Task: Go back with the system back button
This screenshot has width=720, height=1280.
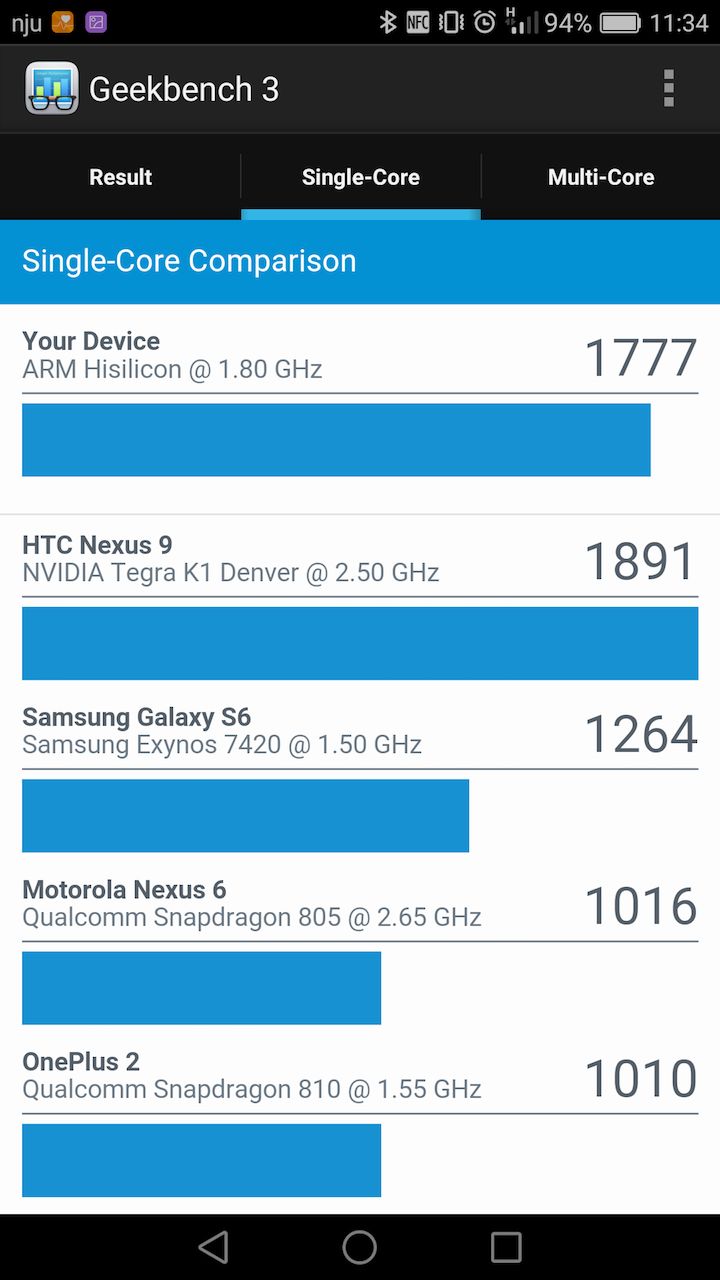Action: coord(213,1247)
